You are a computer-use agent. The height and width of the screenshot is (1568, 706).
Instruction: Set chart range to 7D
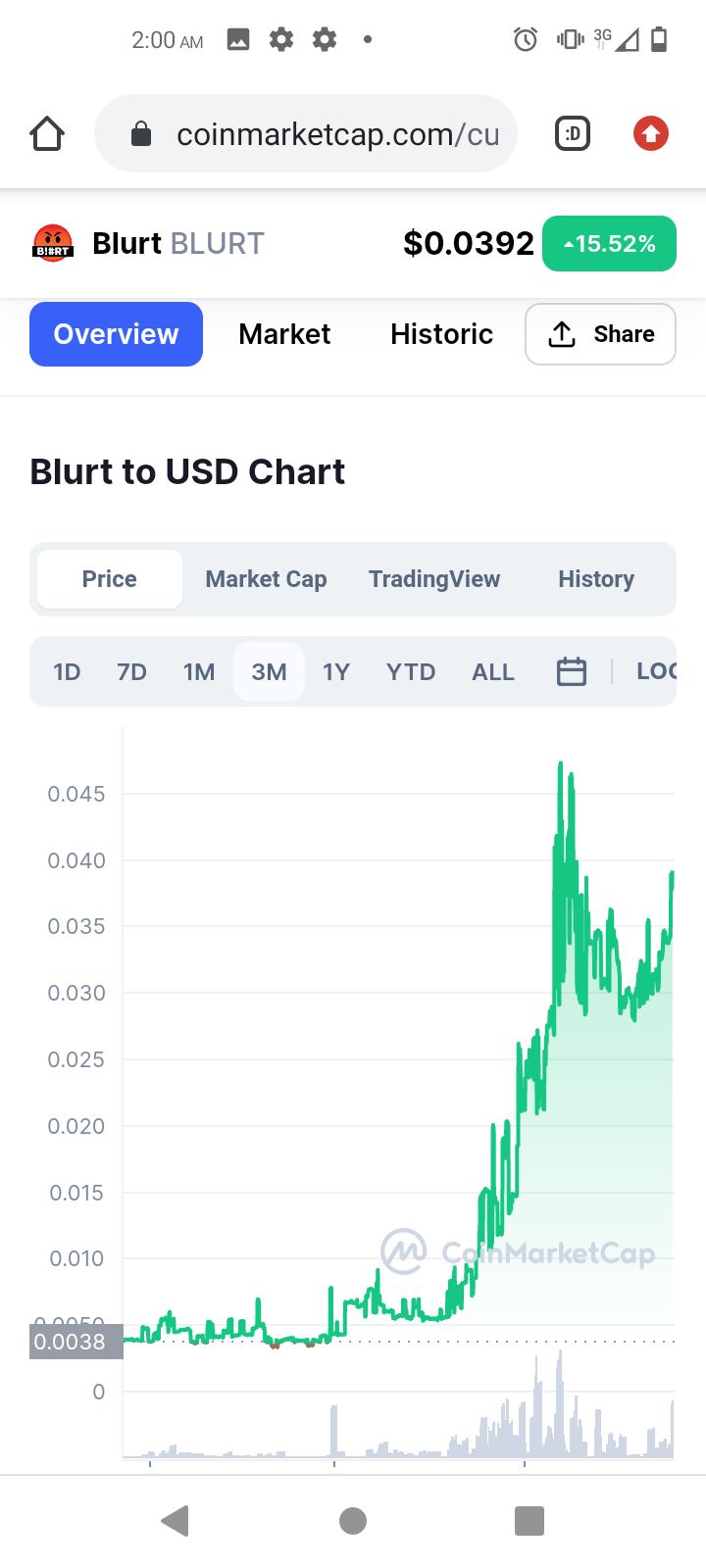tap(131, 672)
